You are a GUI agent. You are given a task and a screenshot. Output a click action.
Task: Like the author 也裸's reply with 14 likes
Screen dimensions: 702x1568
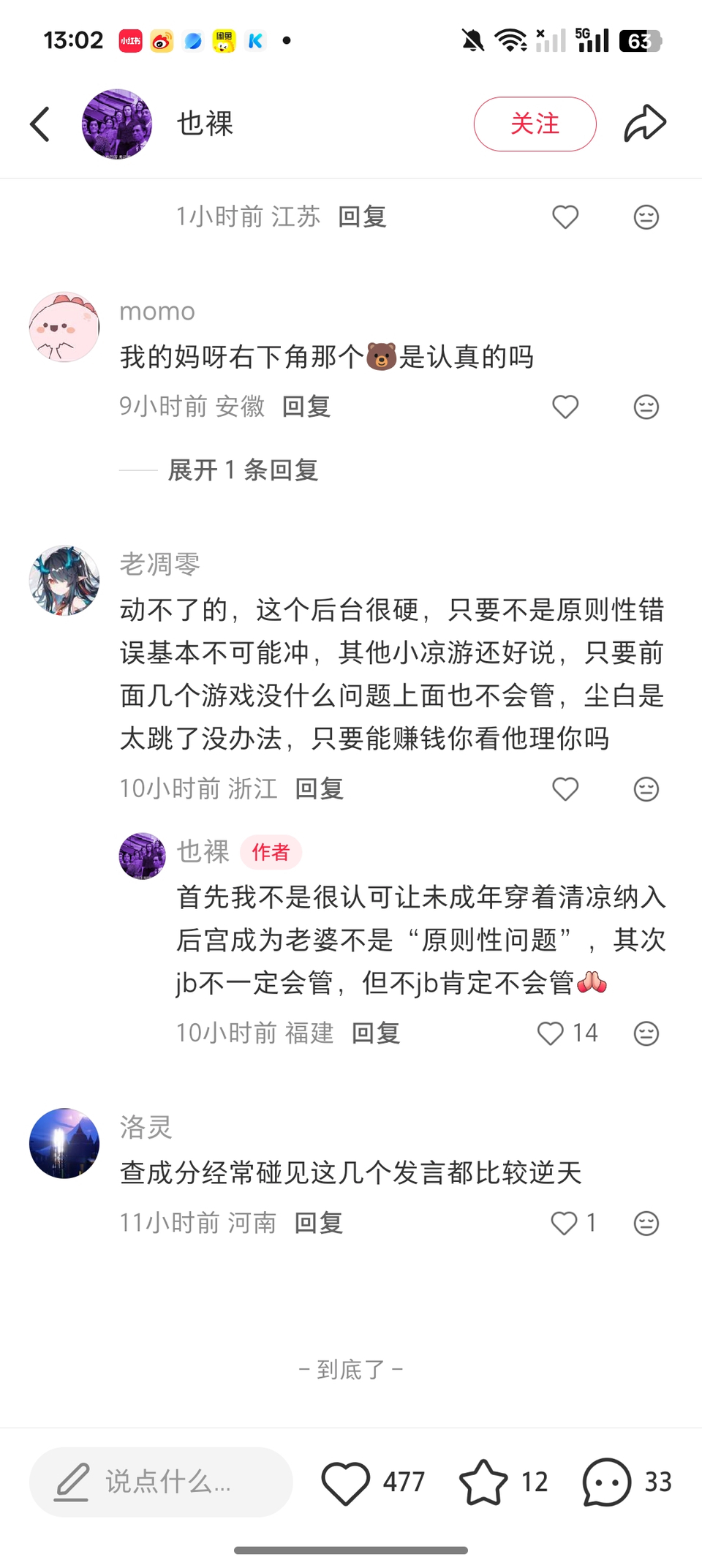pos(551,1033)
